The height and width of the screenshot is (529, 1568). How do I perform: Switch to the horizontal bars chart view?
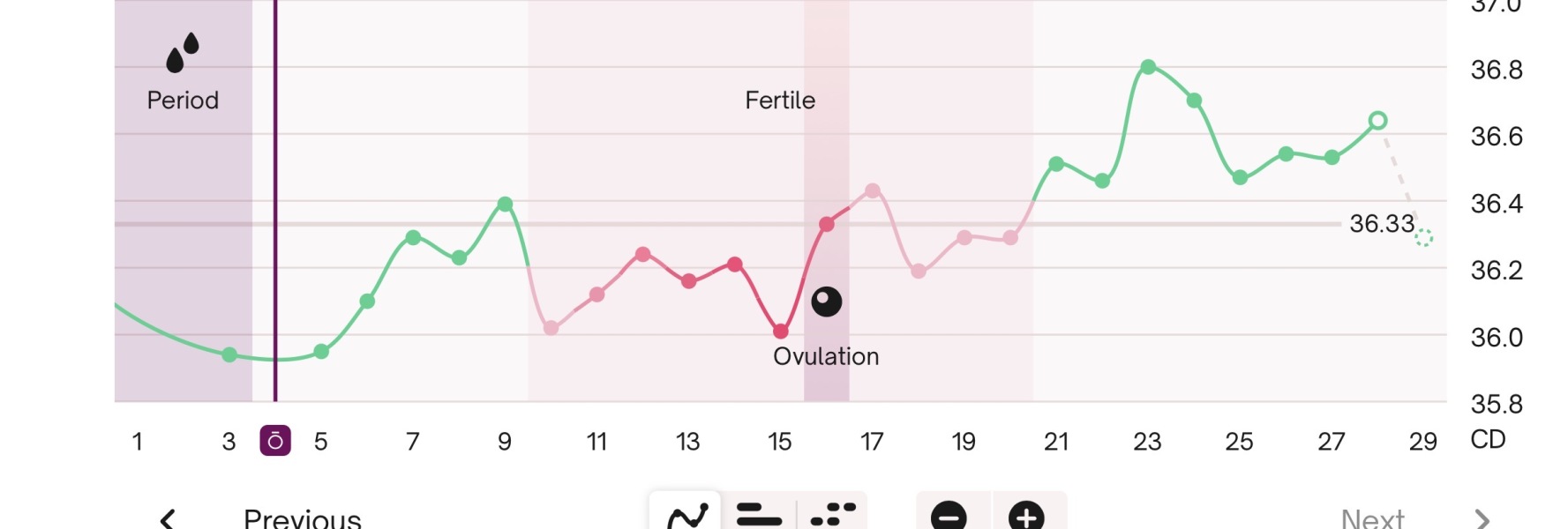[759, 515]
